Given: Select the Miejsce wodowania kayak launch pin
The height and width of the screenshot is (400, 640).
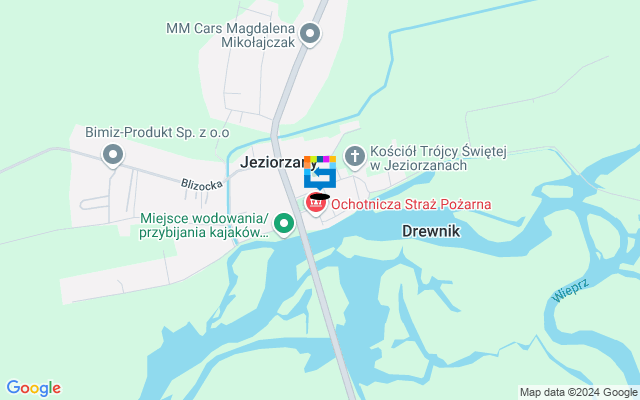Looking at the screenshot, I should tap(284, 224).
